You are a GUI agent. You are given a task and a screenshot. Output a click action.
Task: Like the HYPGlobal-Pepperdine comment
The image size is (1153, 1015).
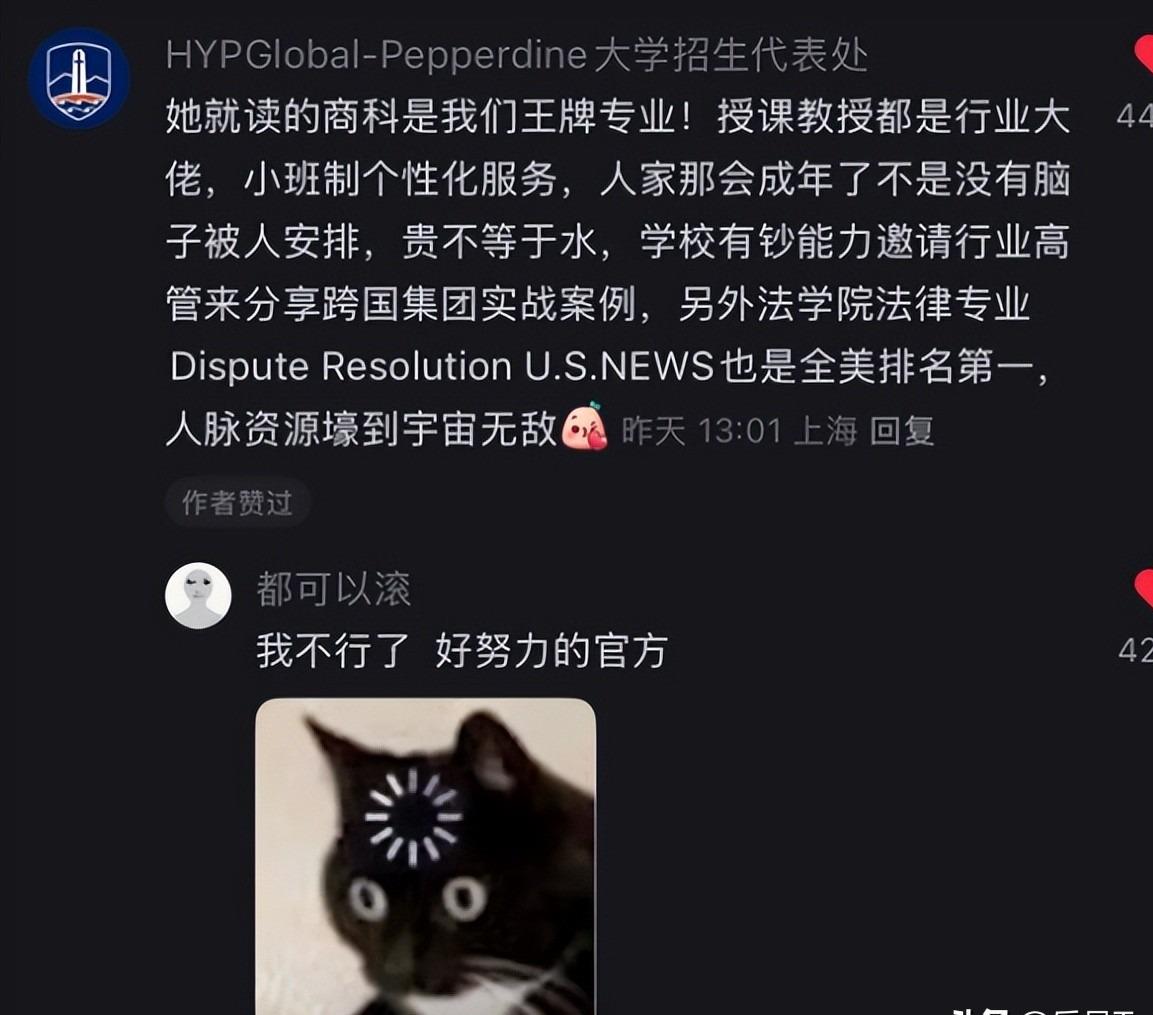pos(1144,55)
